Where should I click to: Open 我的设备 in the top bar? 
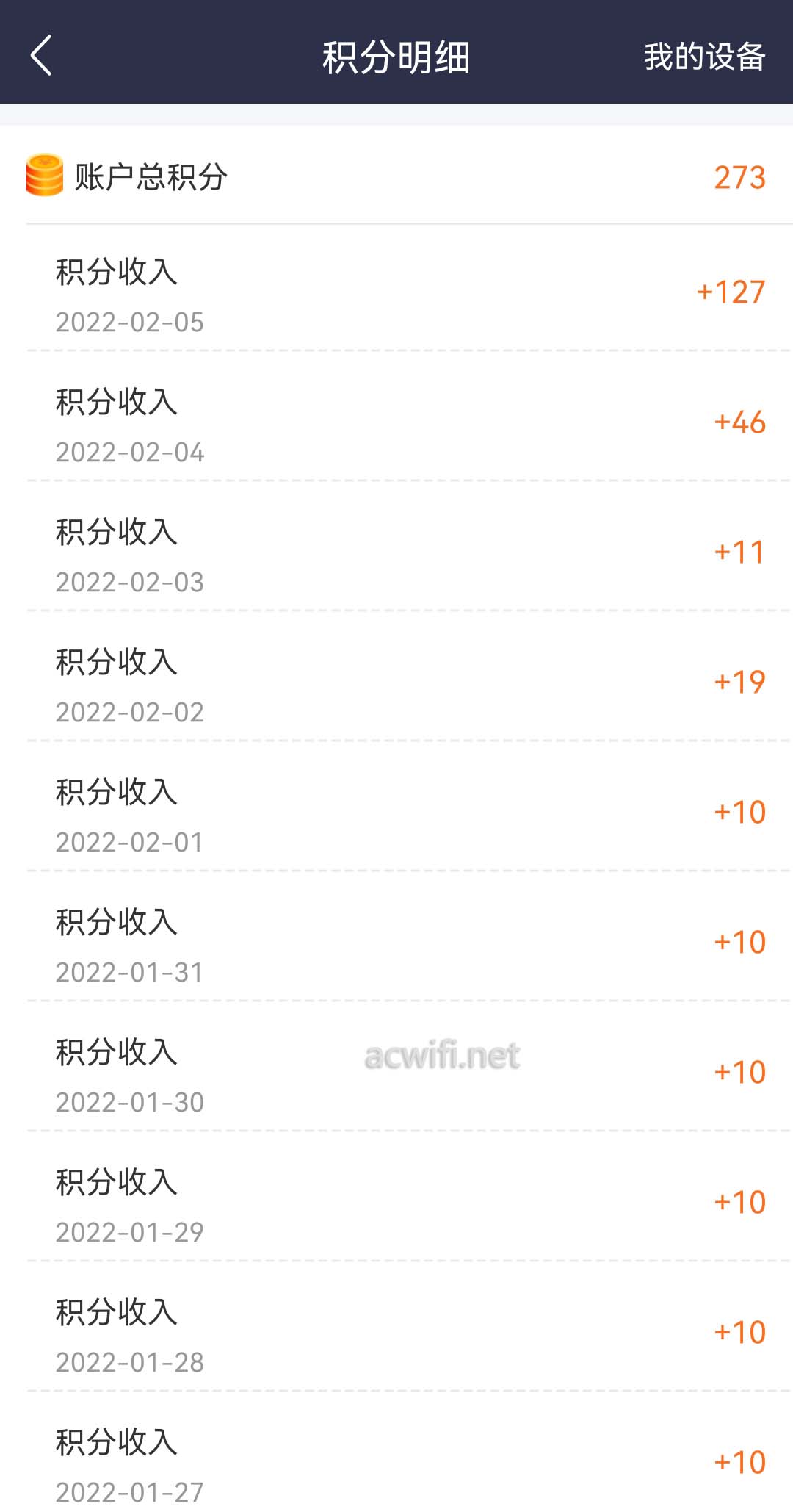(x=705, y=57)
